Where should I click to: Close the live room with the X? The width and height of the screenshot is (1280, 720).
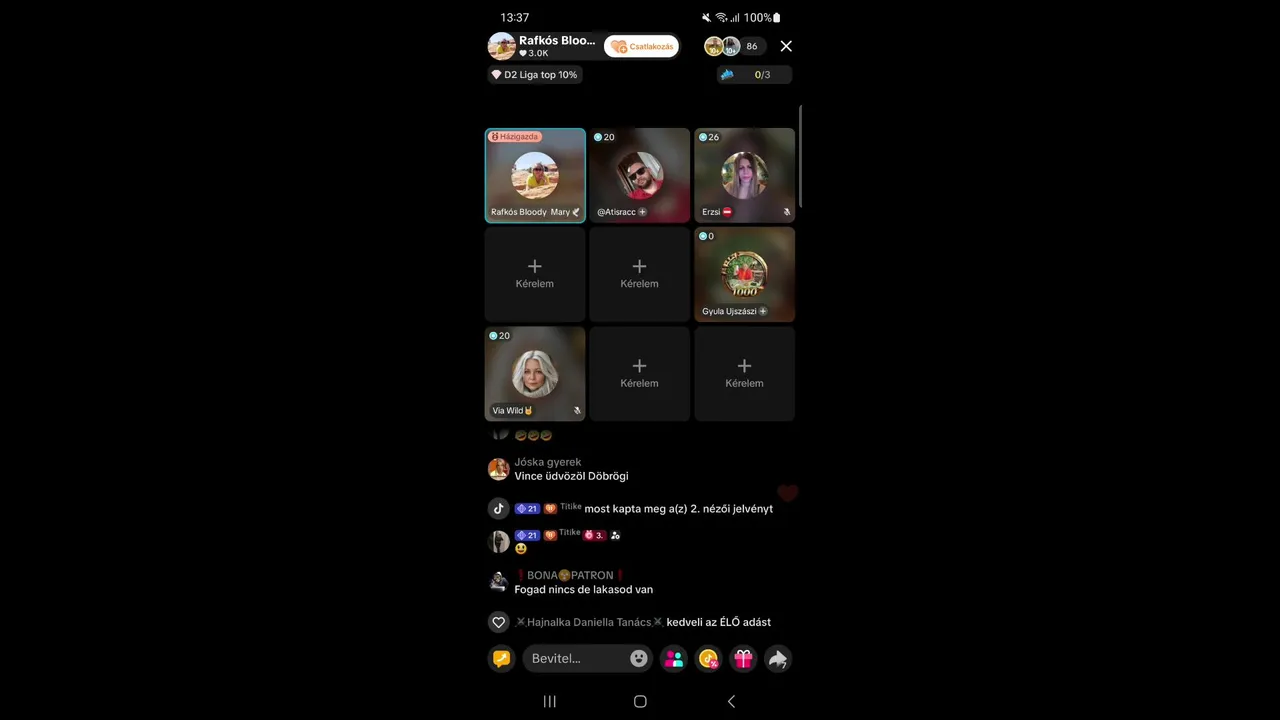786,46
